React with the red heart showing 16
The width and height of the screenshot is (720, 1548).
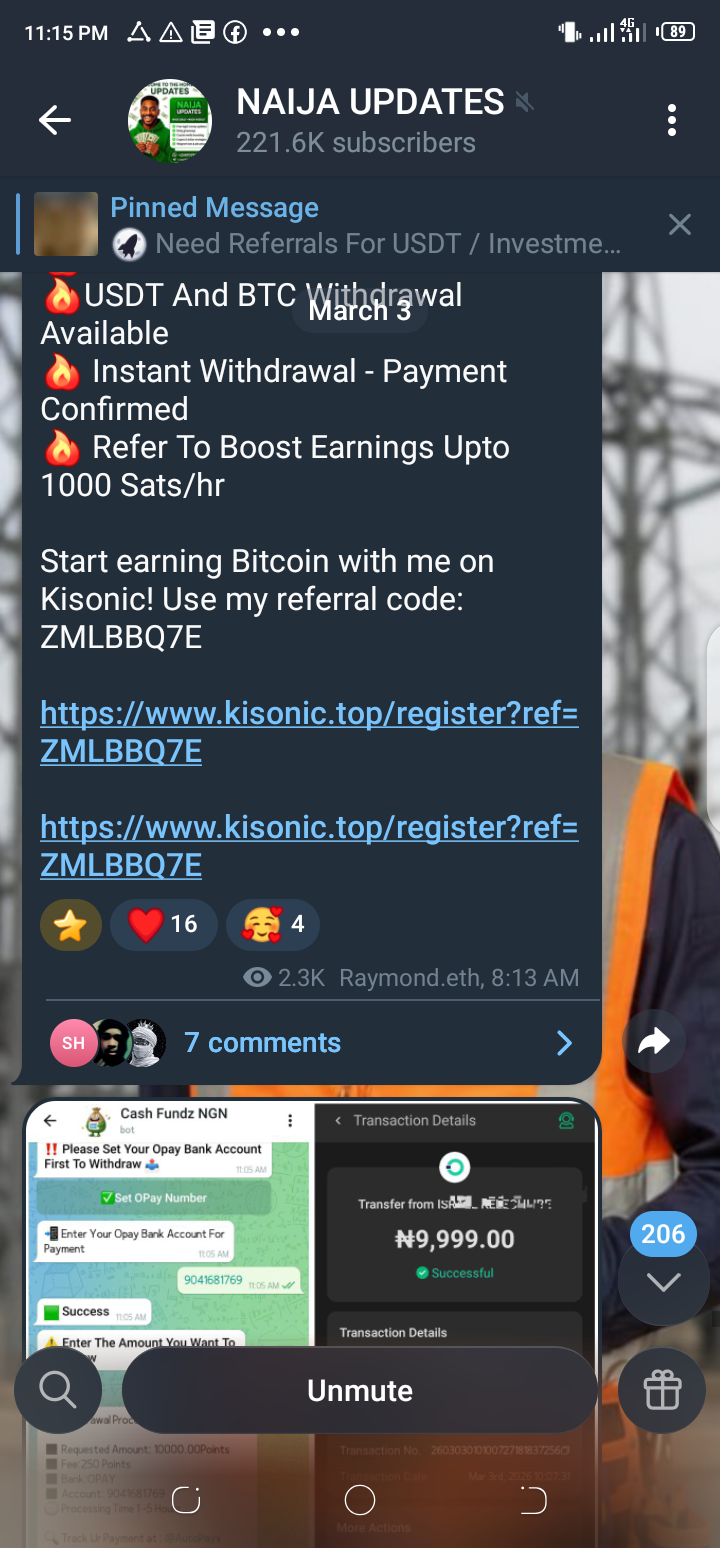point(164,924)
